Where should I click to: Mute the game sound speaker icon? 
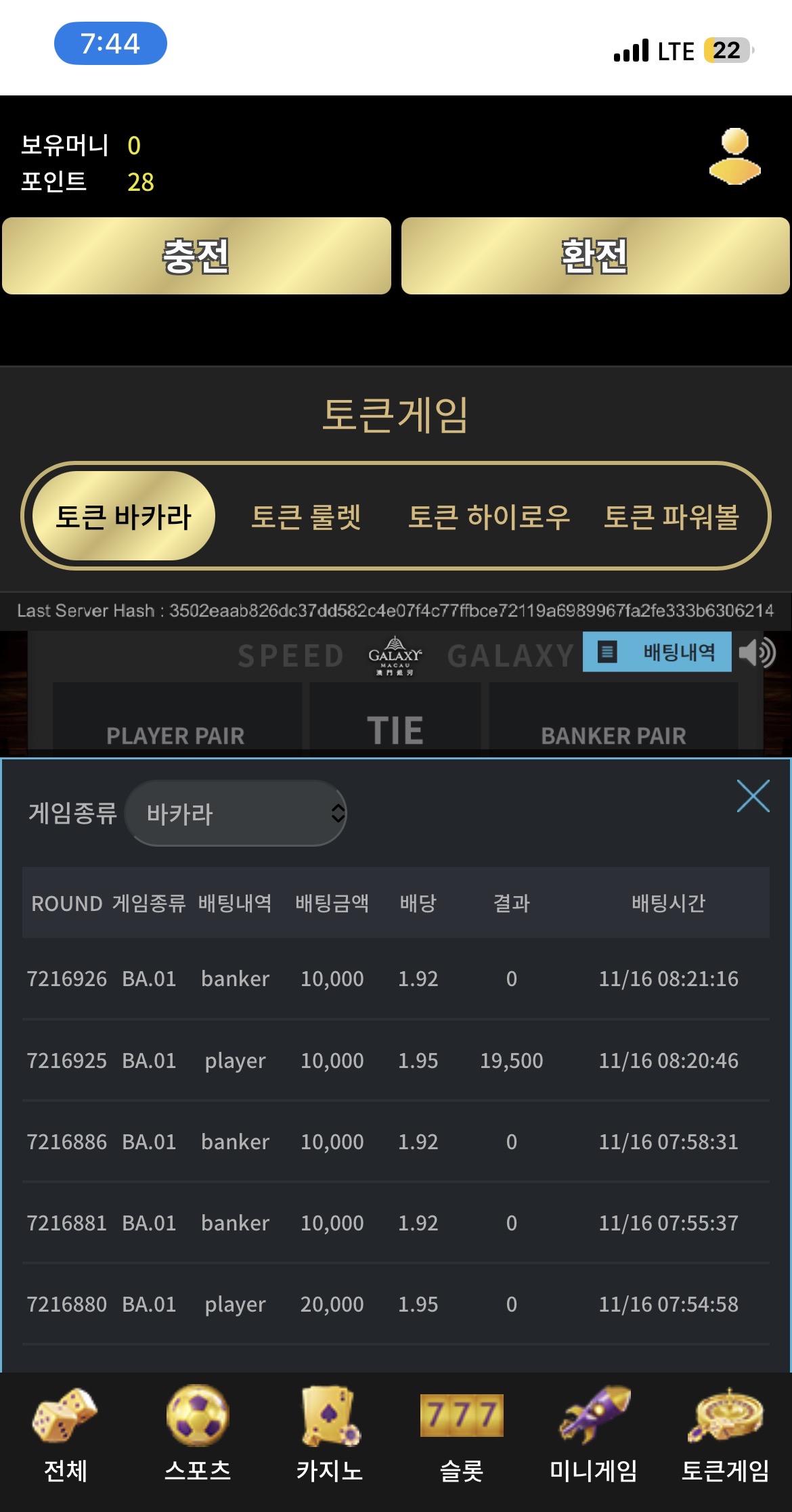tap(757, 653)
